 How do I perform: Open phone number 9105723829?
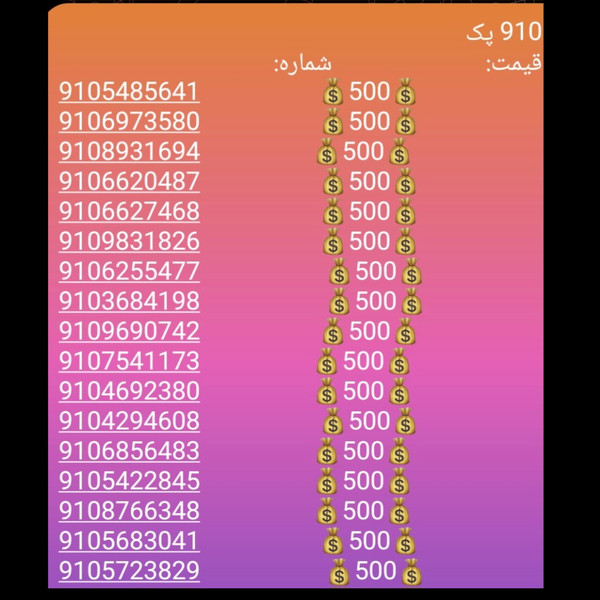click(129, 571)
